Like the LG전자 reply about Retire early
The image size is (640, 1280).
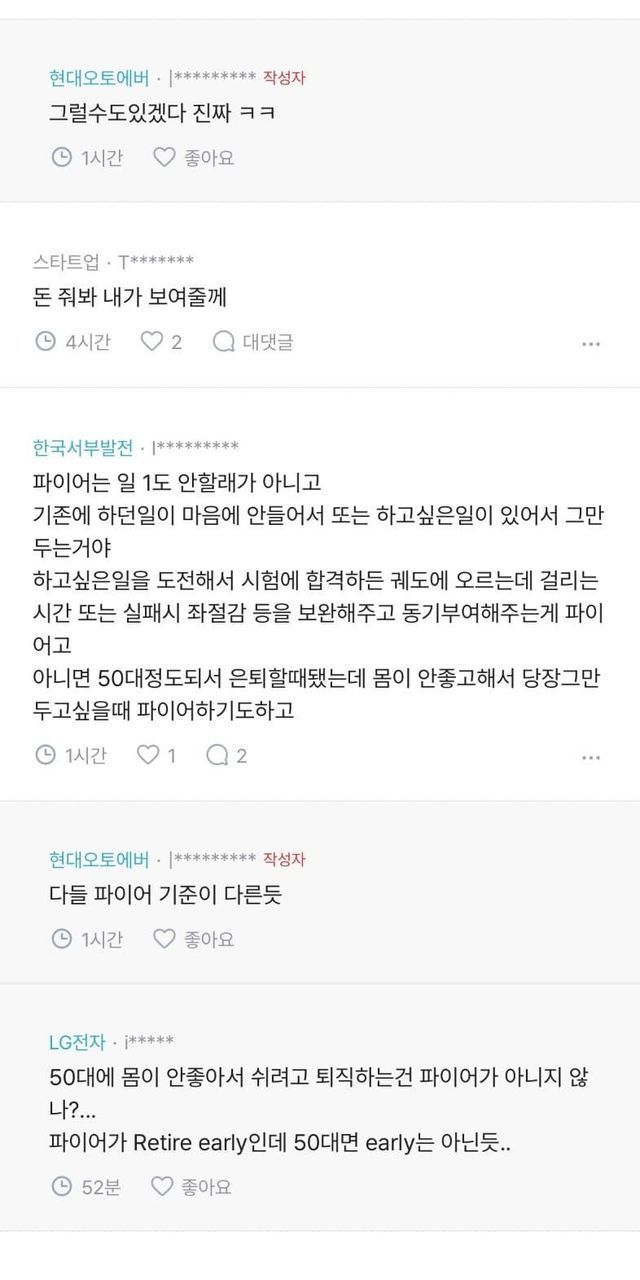[191, 1187]
